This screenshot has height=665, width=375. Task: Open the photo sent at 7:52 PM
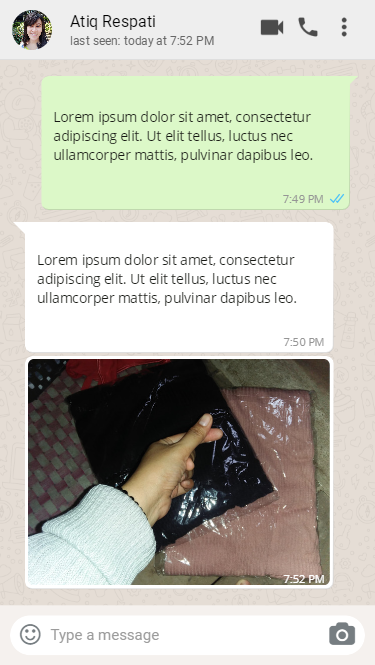pyautogui.click(x=179, y=472)
